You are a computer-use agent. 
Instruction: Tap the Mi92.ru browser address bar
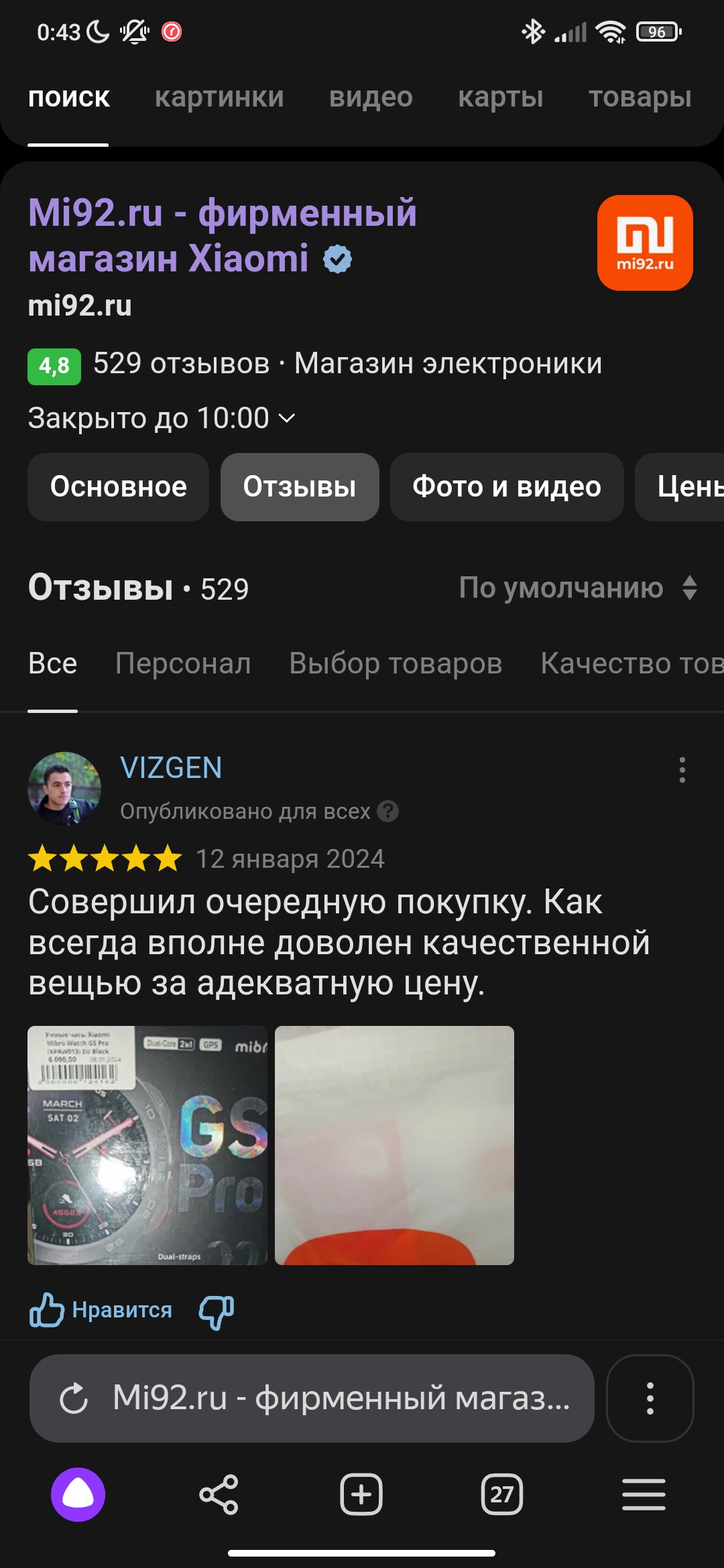(312, 1398)
